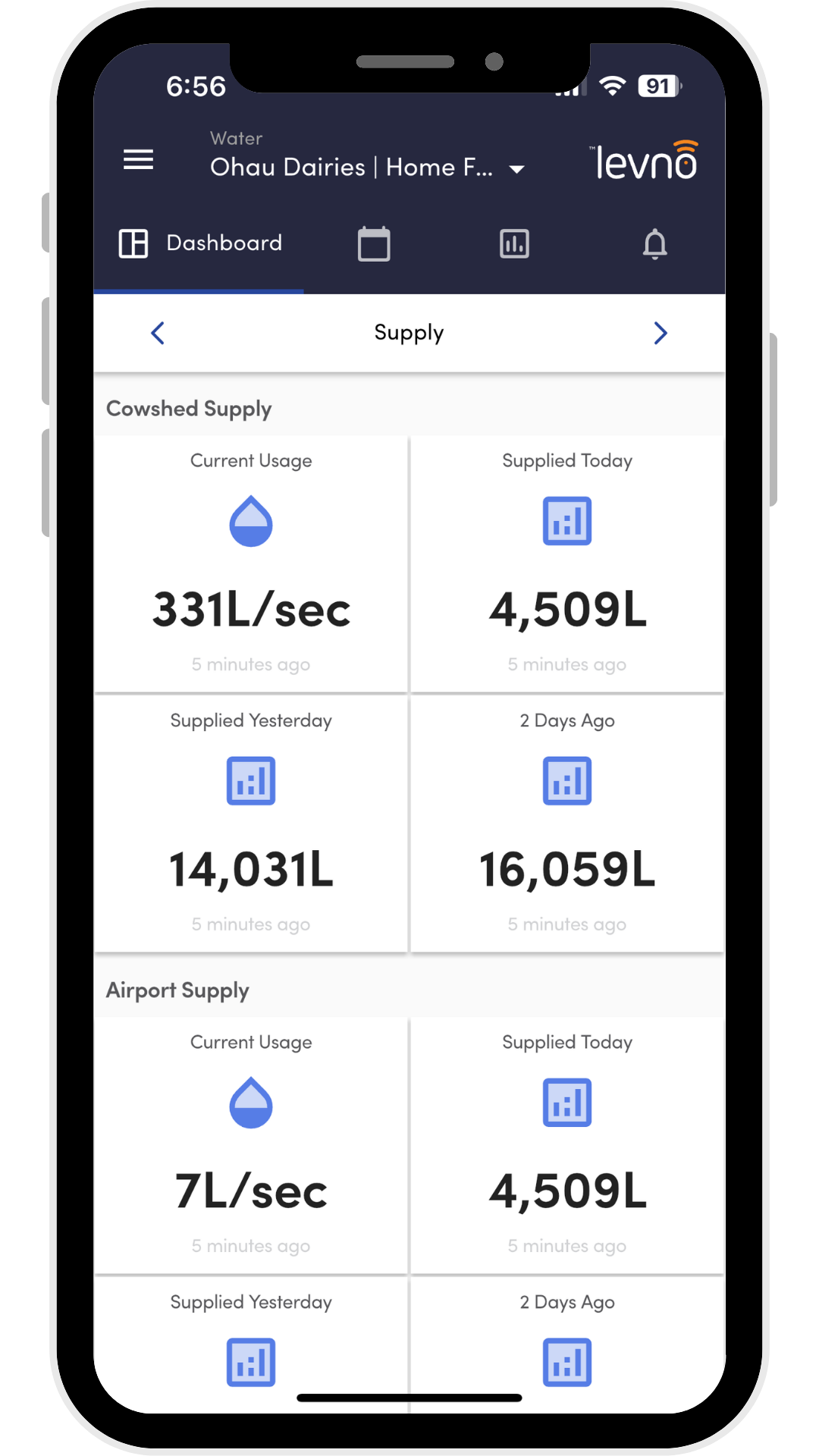Go to next dashboard page arrow
819x1456 pixels.
pos(661,333)
